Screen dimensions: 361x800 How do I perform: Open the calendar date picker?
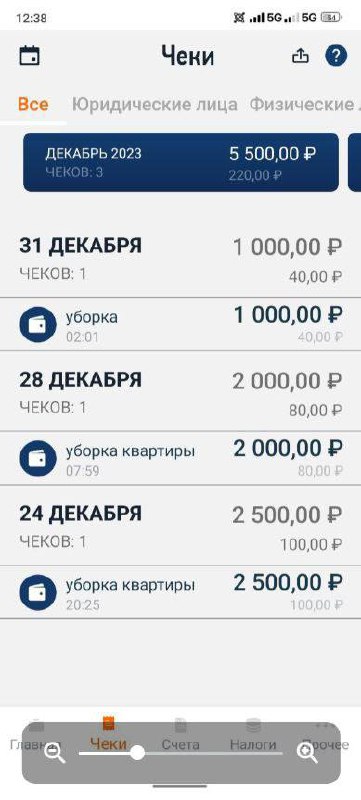30,56
